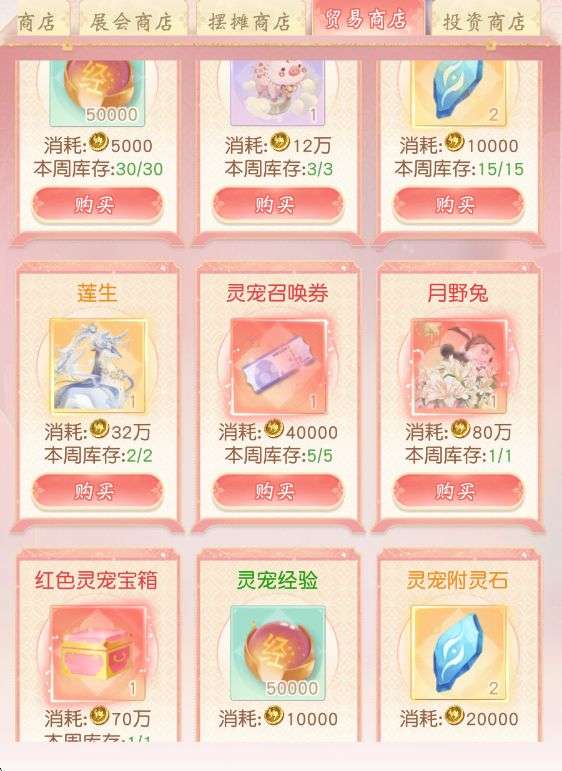Buy the 莲生 pet

click(x=97, y=491)
